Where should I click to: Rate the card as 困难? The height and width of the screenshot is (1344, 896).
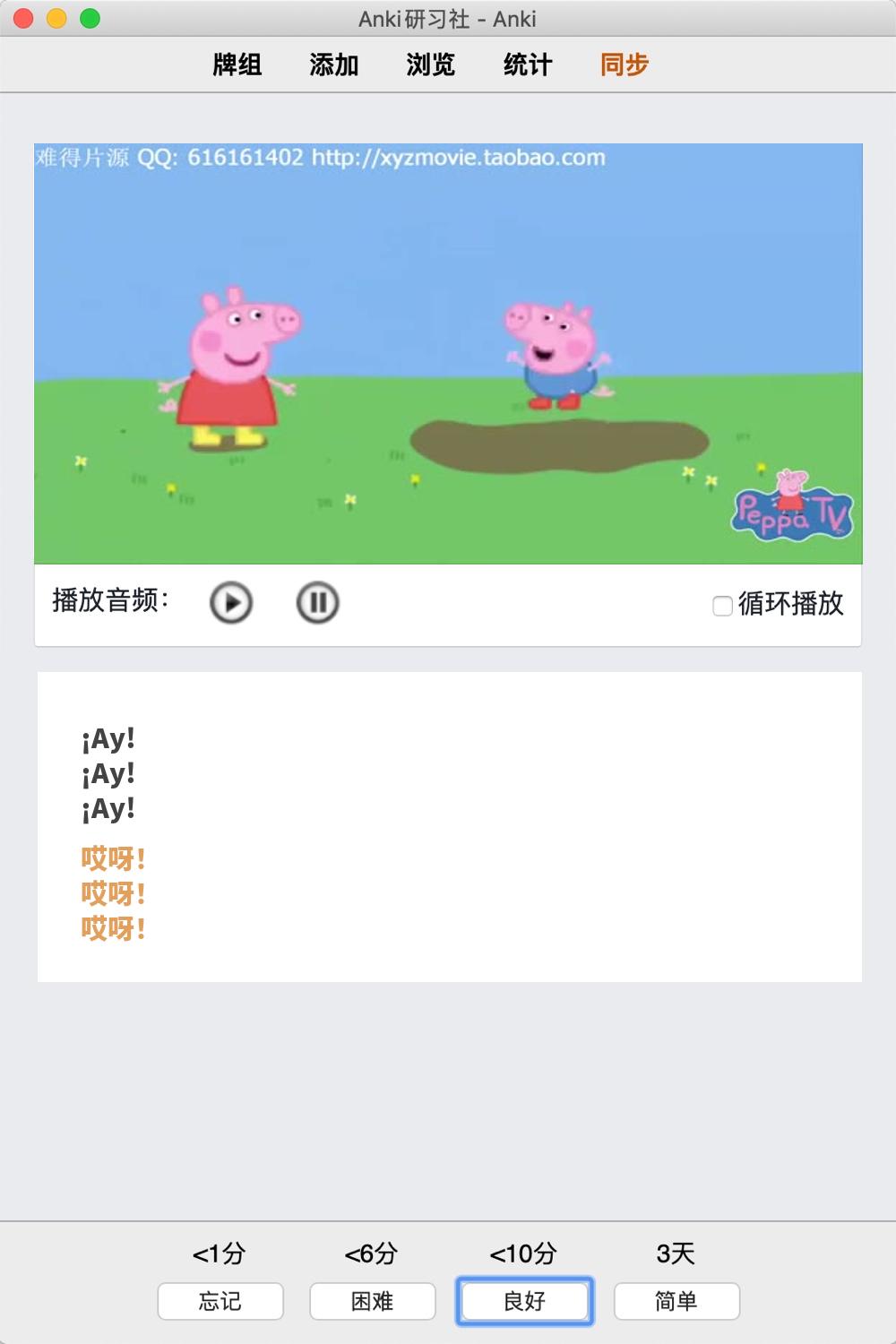[373, 1301]
